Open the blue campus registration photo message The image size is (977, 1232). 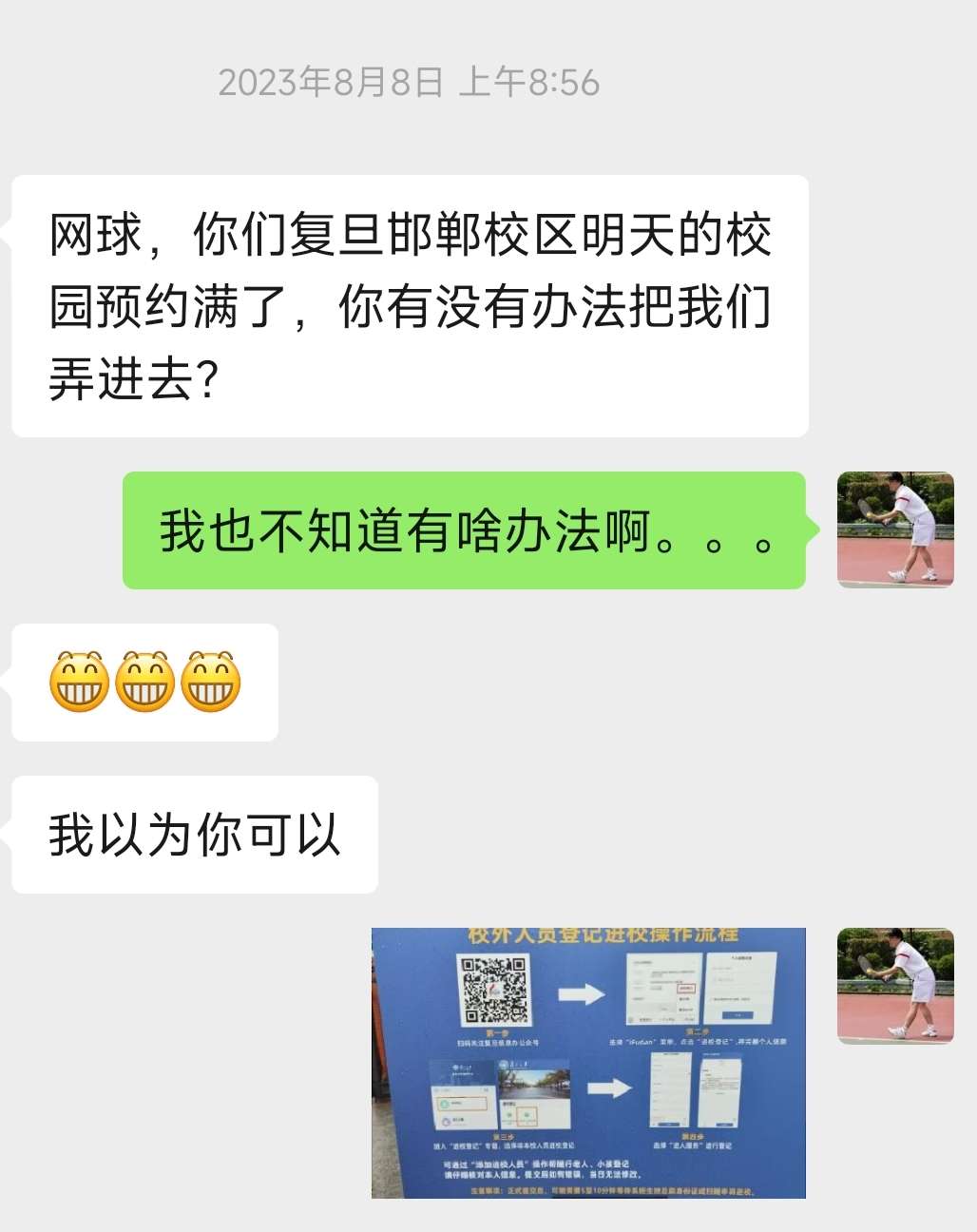point(588,1062)
